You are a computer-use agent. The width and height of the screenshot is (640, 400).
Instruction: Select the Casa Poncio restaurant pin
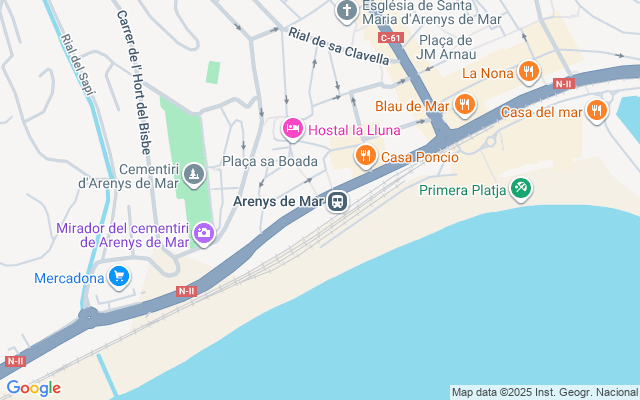click(365, 156)
